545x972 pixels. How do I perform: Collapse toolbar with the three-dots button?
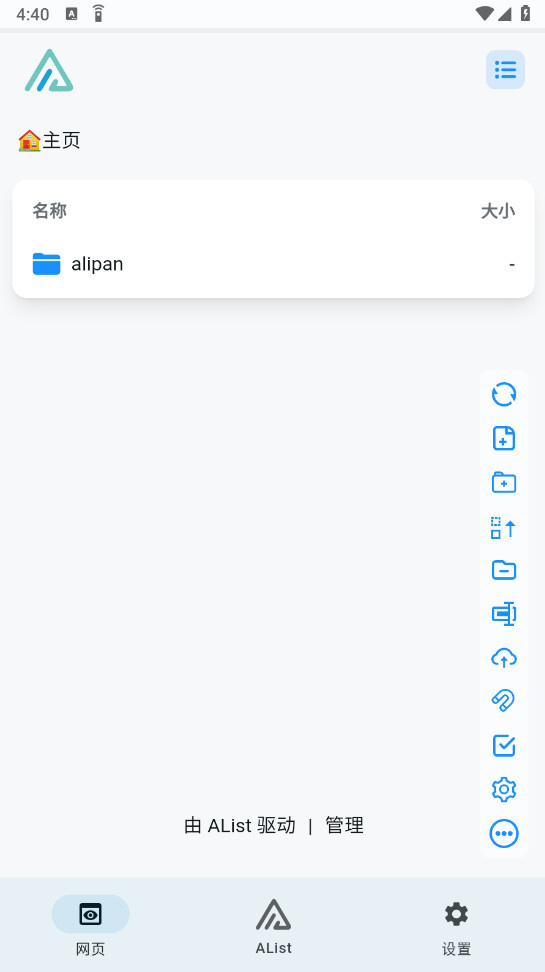503,834
